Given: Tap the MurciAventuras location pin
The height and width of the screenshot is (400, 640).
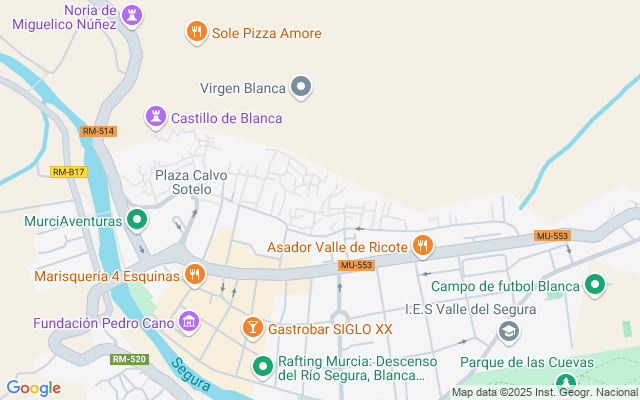Looking at the screenshot, I should 138,220.
